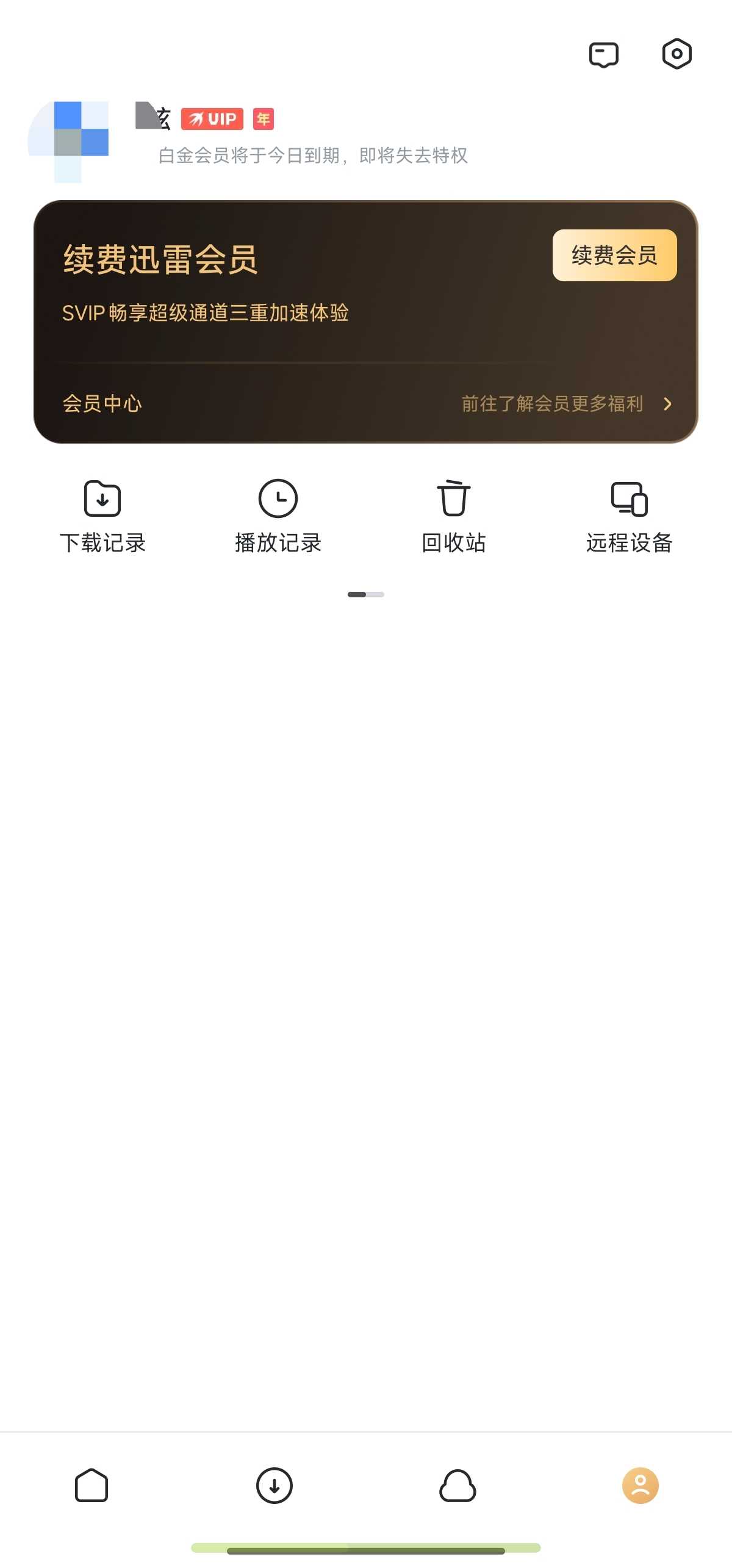Image resolution: width=732 pixels, height=1568 pixels.
Task: Open the 播放记录 (playback history) icon
Action: [278, 514]
